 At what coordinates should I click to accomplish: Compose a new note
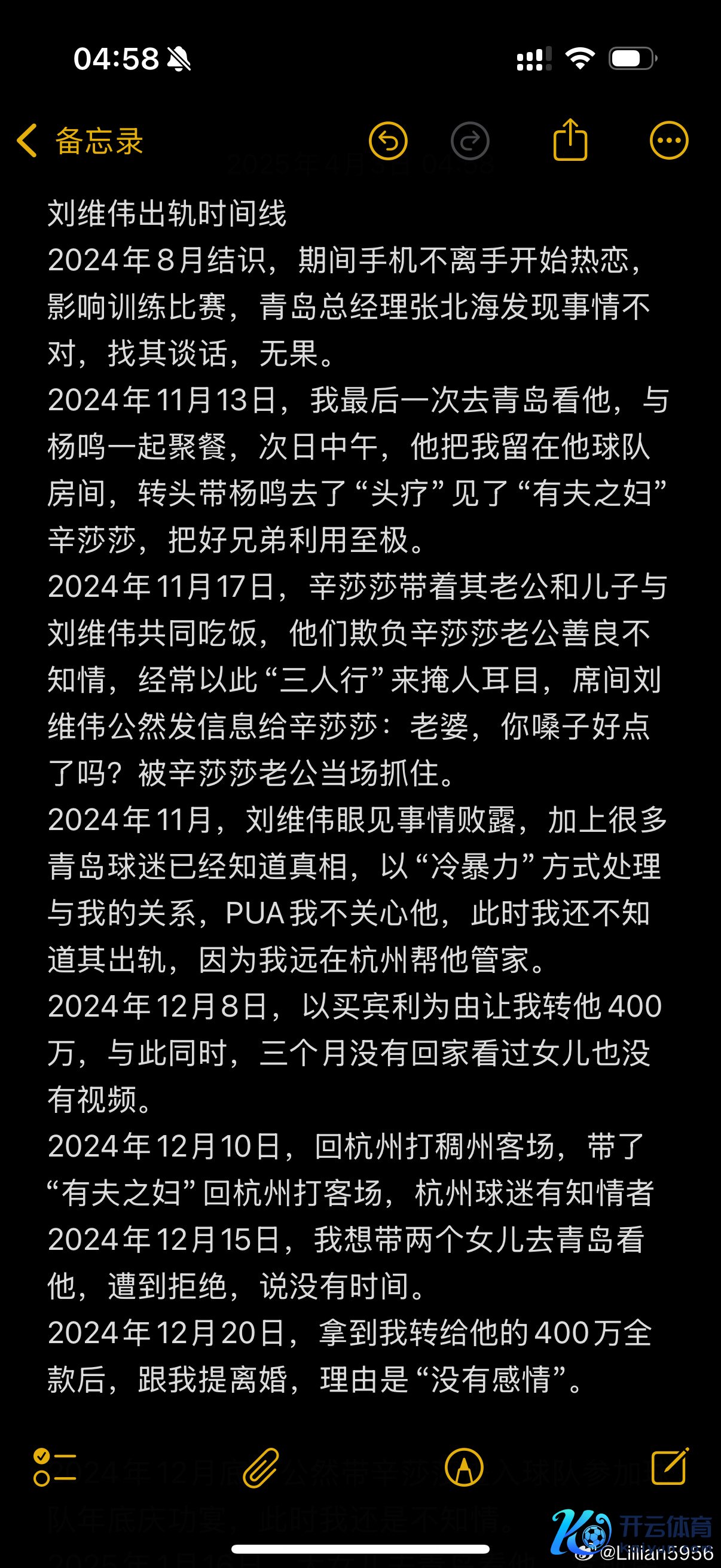coord(669,1466)
